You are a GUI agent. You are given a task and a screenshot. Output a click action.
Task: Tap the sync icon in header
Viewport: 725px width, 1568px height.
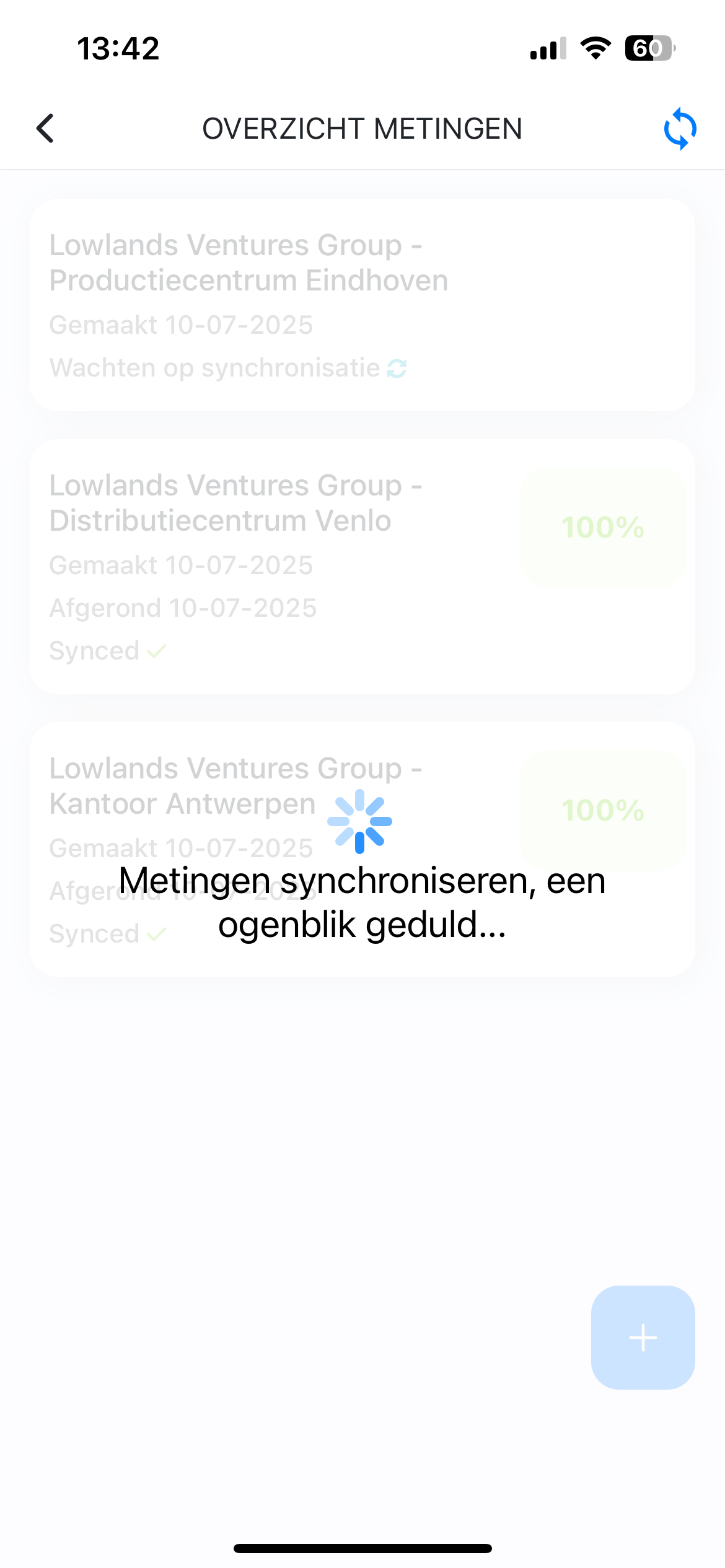[680, 129]
